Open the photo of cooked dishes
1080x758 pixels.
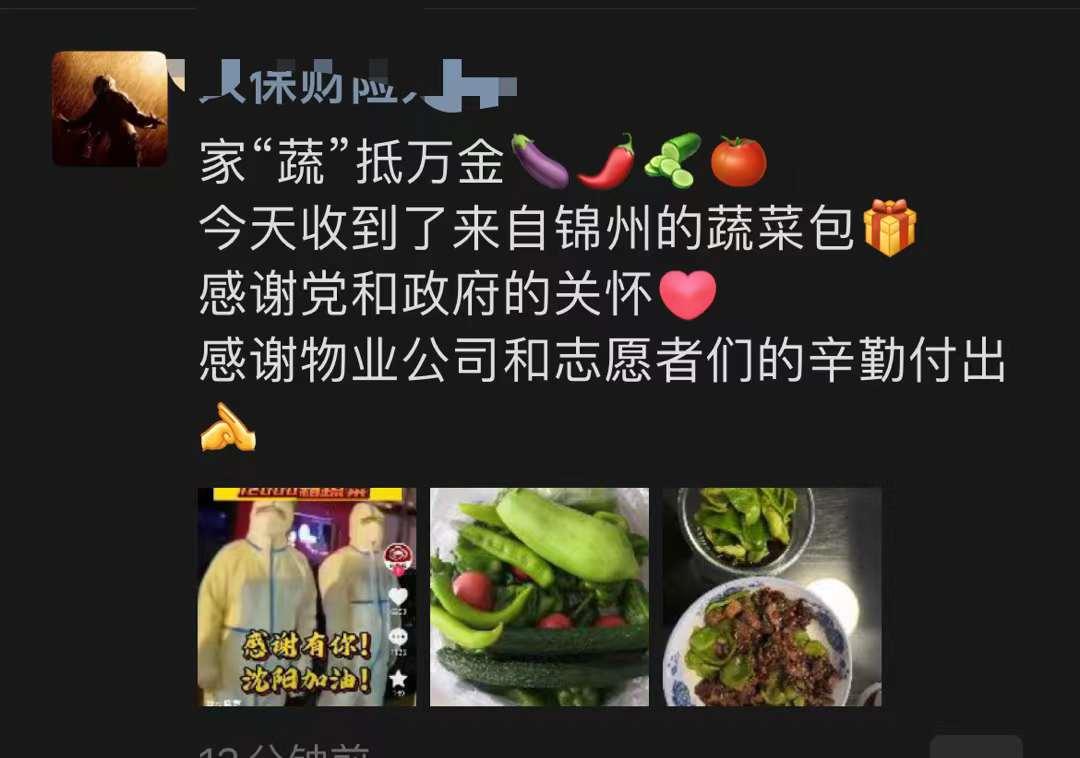[x=772, y=597]
